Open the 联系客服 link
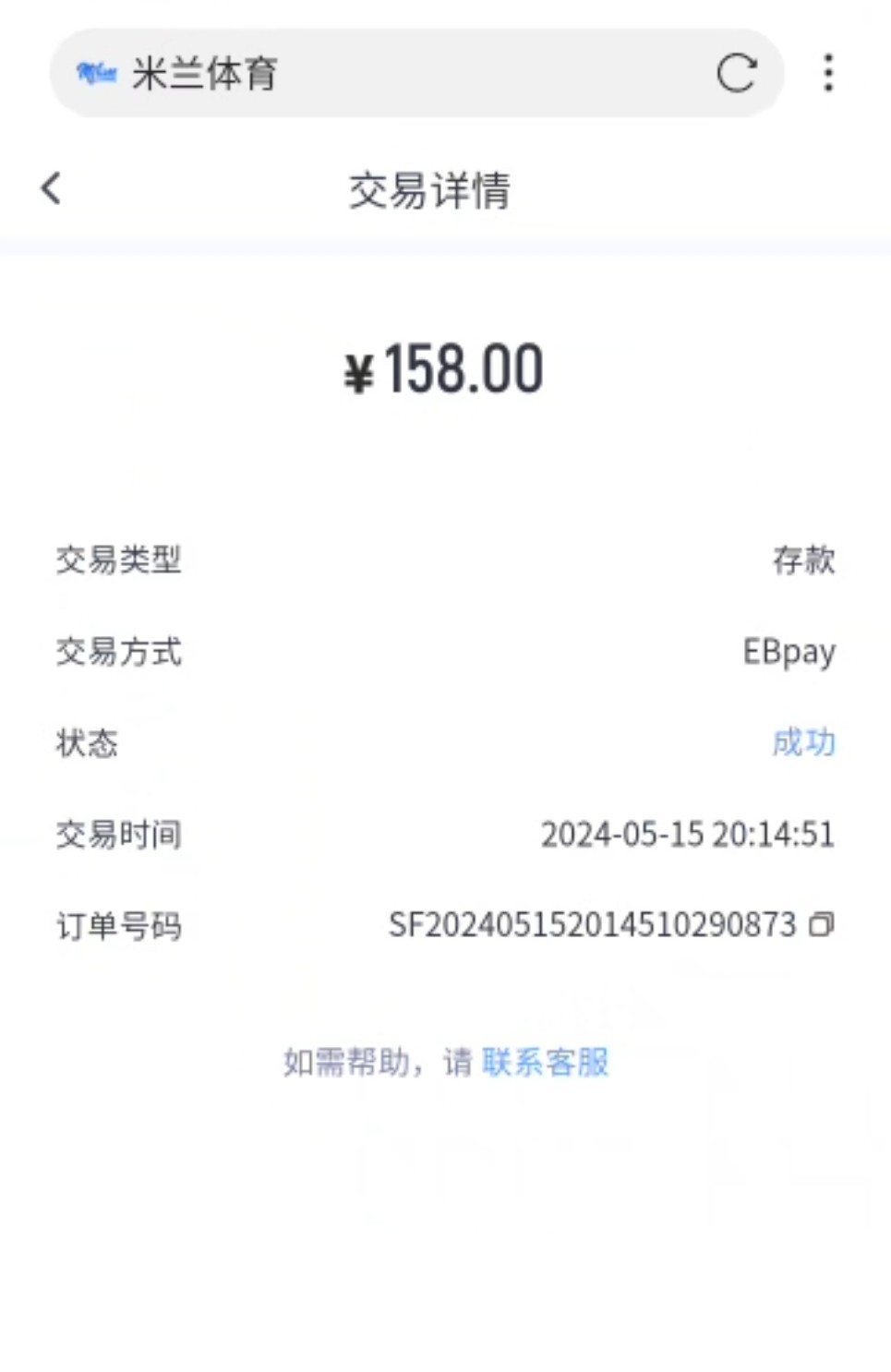This screenshot has height=1372, width=891. tap(545, 1062)
